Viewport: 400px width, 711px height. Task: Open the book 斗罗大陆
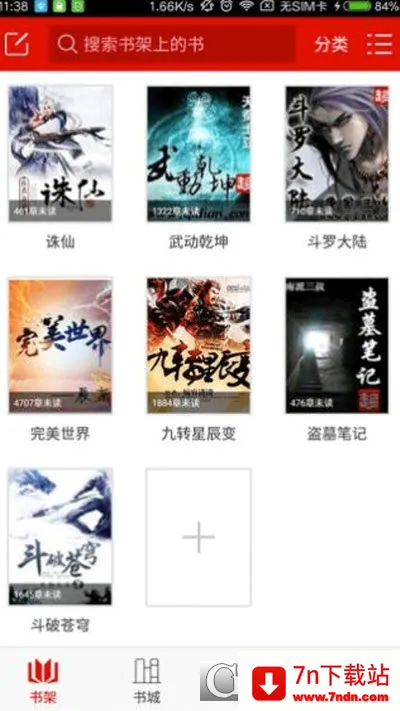(x=337, y=154)
